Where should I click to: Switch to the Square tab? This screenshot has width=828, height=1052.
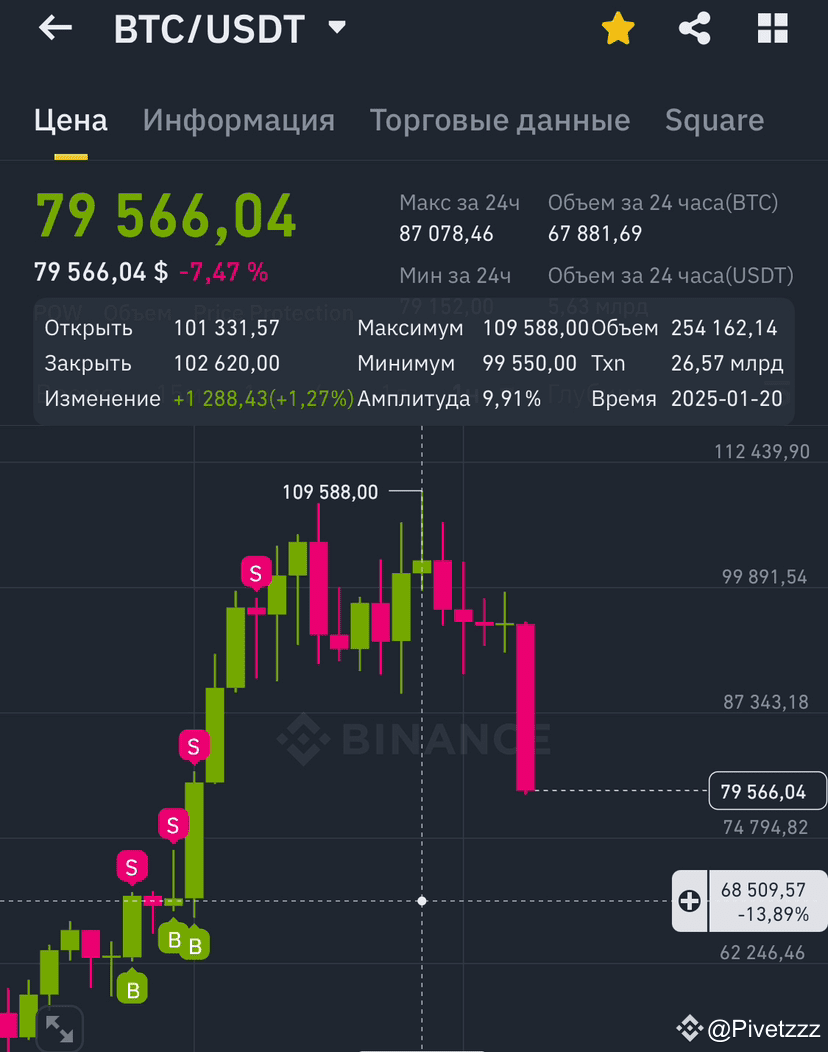[x=714, y=119]
